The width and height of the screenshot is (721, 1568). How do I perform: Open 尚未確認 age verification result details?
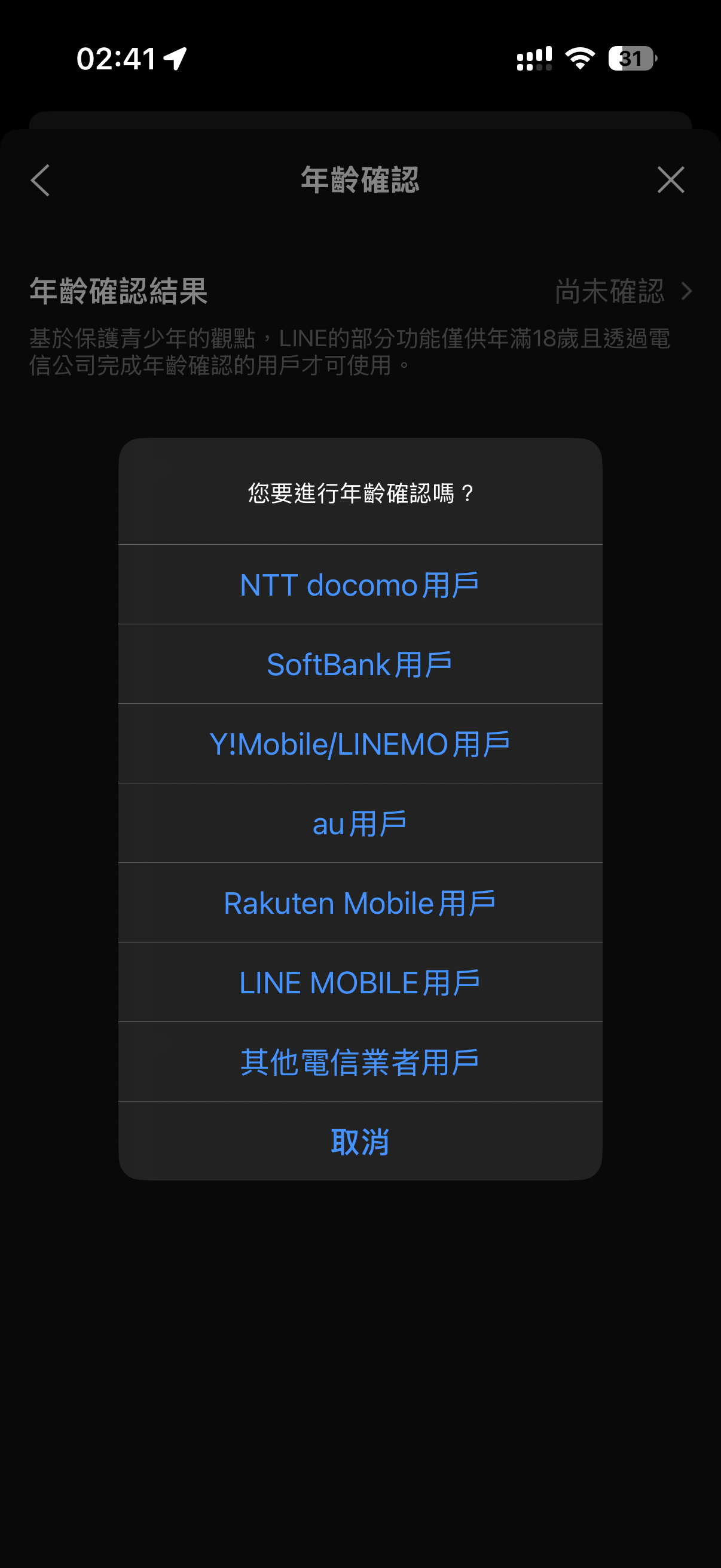(x=610, y=292)
